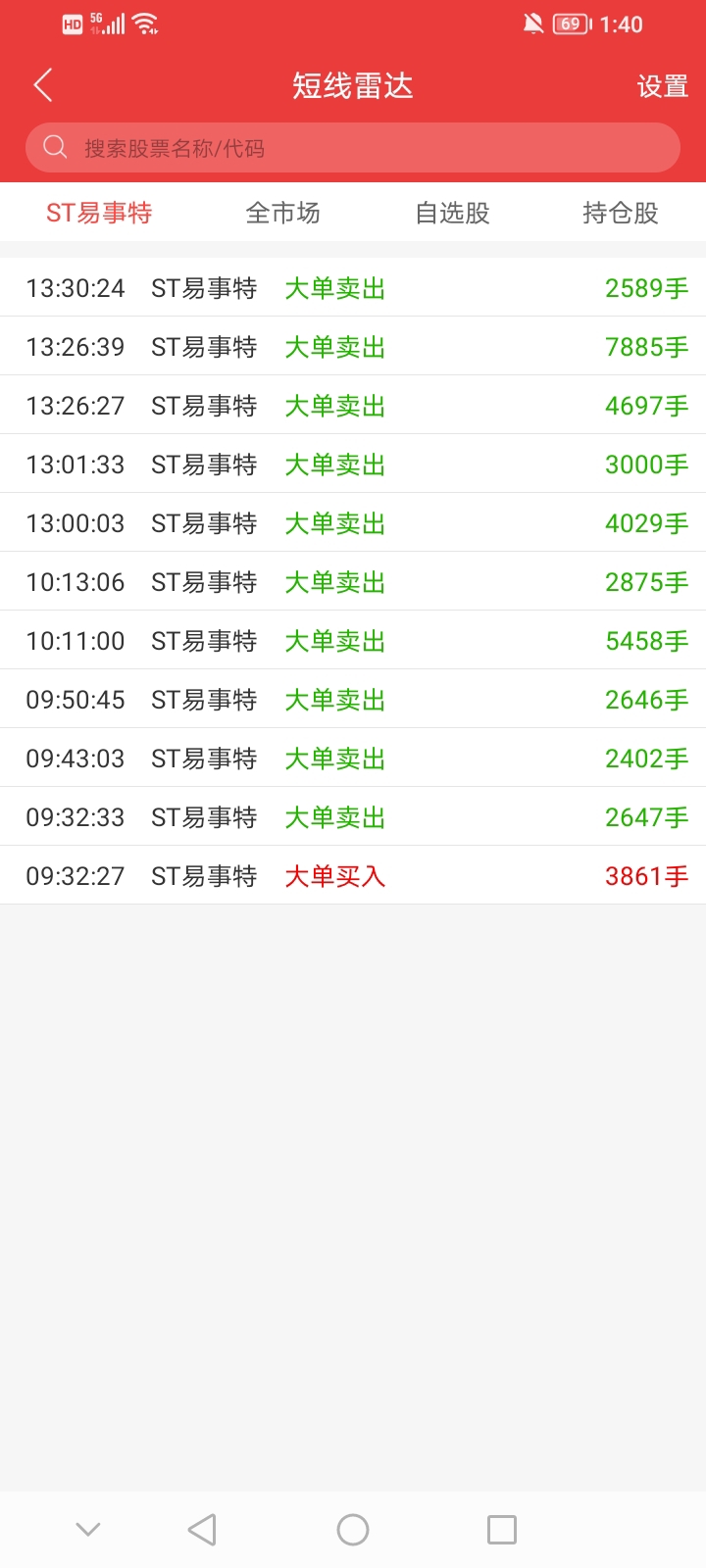
Task: Open the 10:11:00 sell record of 5458手
Action: 353,640
